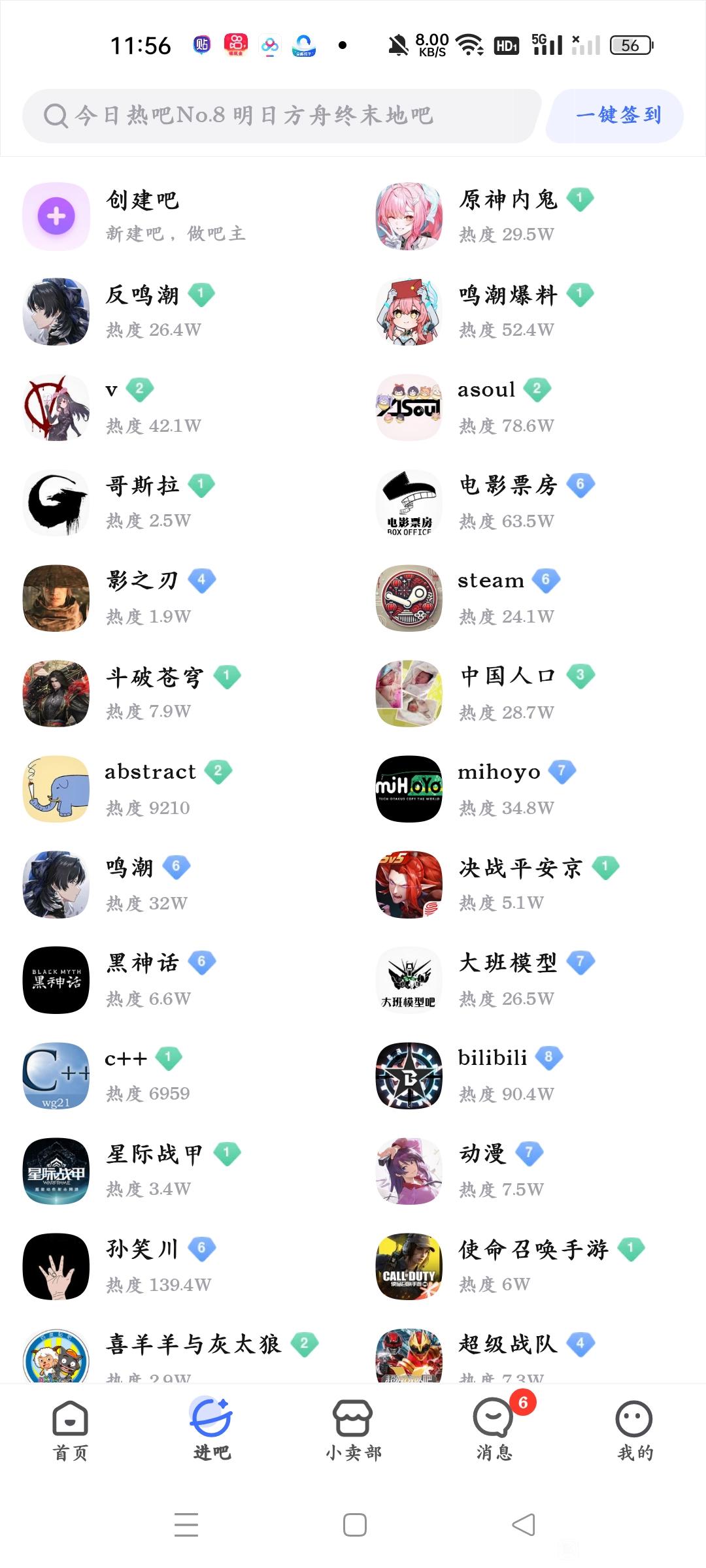Open 创建吧 to create a new bar
Image resolution: width=706 pixels, height=1568 pixels.
(176, 216)
